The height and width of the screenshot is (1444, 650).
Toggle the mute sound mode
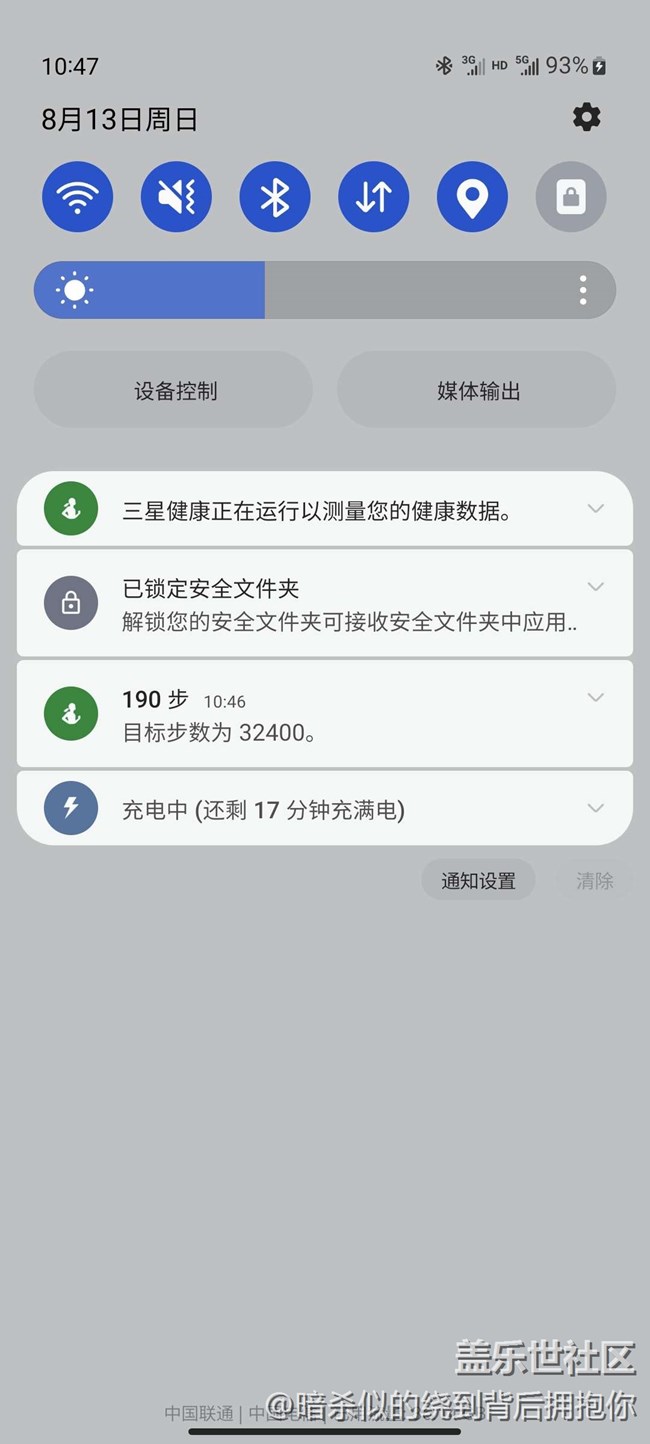176,197
